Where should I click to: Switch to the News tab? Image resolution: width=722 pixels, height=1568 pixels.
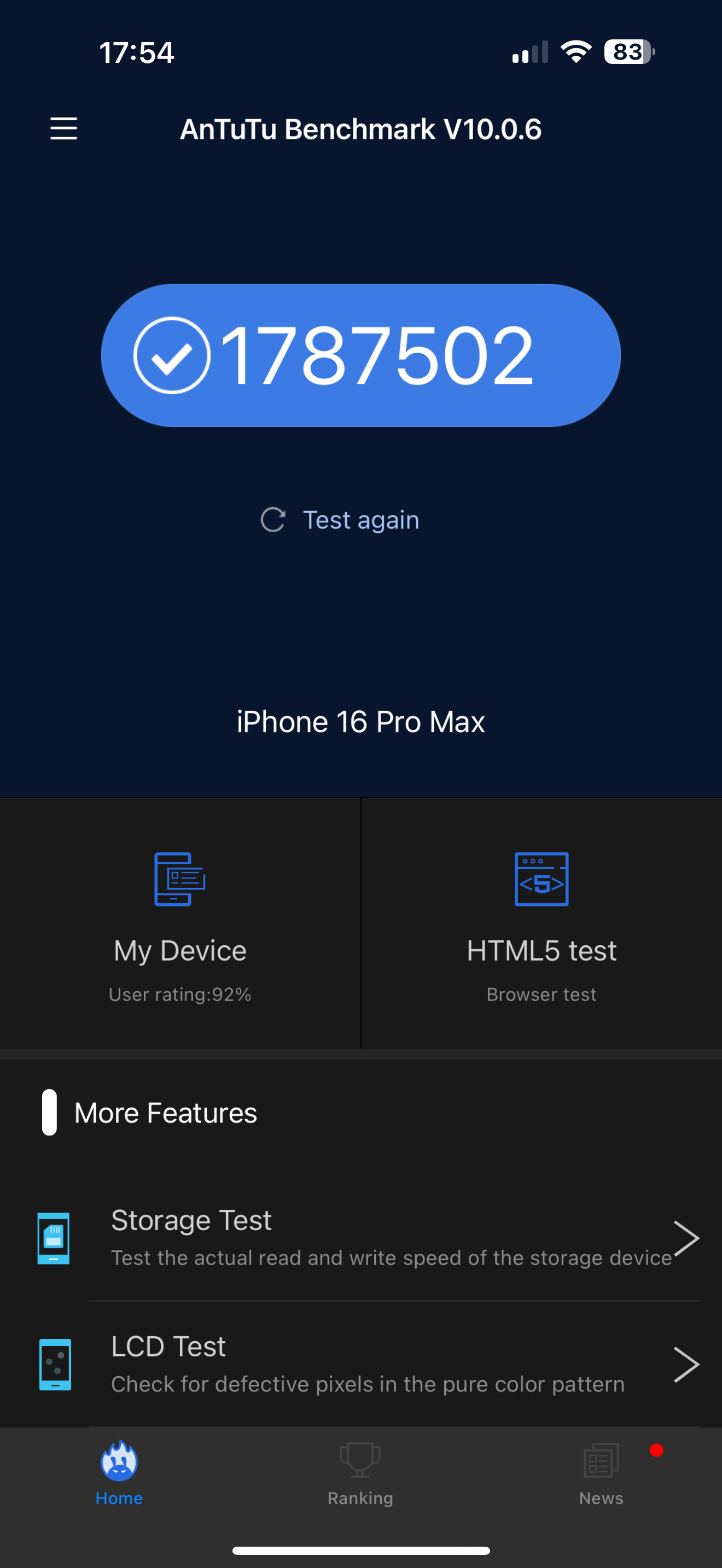tap(602, 1473)
